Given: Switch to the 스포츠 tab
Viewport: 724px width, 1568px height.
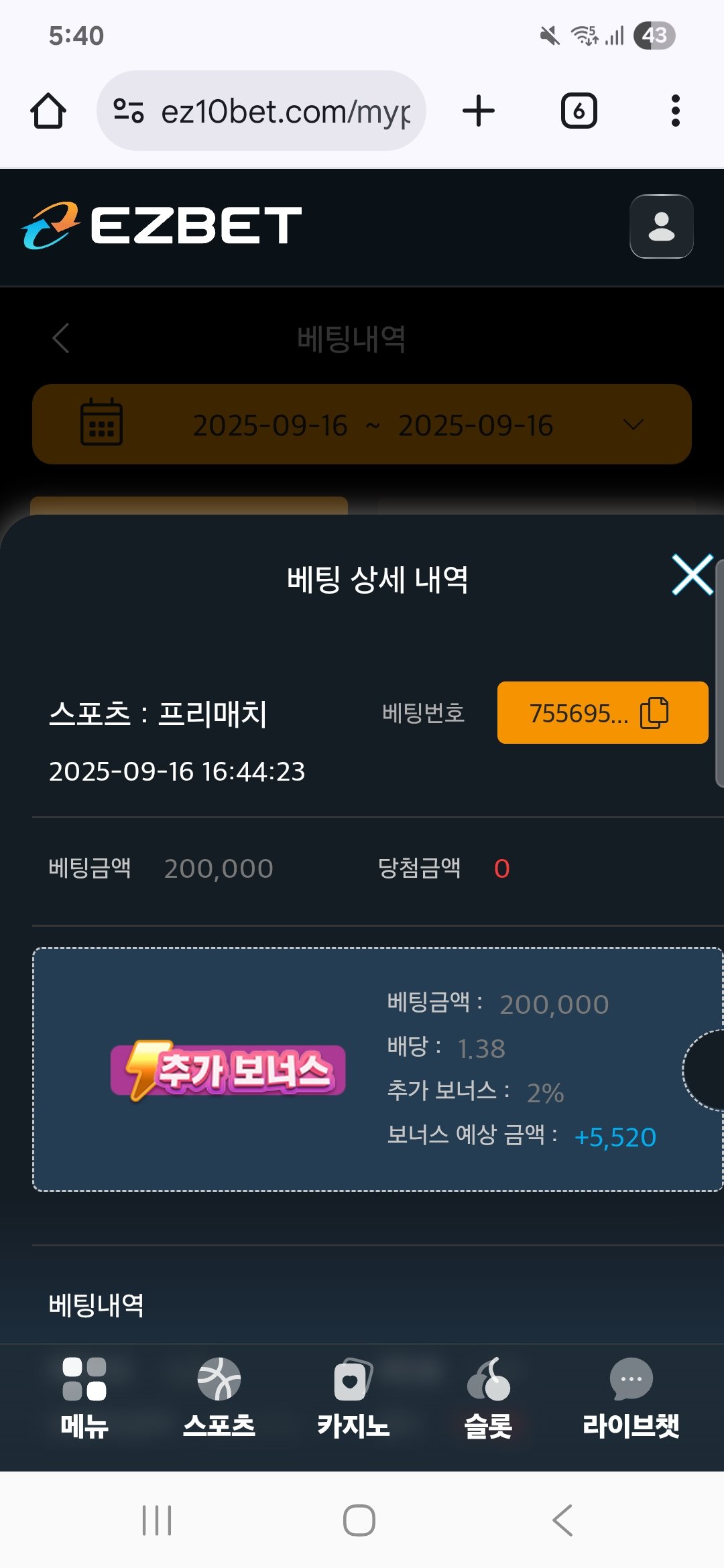Looking at the screenshot, I should [x=219, y=1396].
